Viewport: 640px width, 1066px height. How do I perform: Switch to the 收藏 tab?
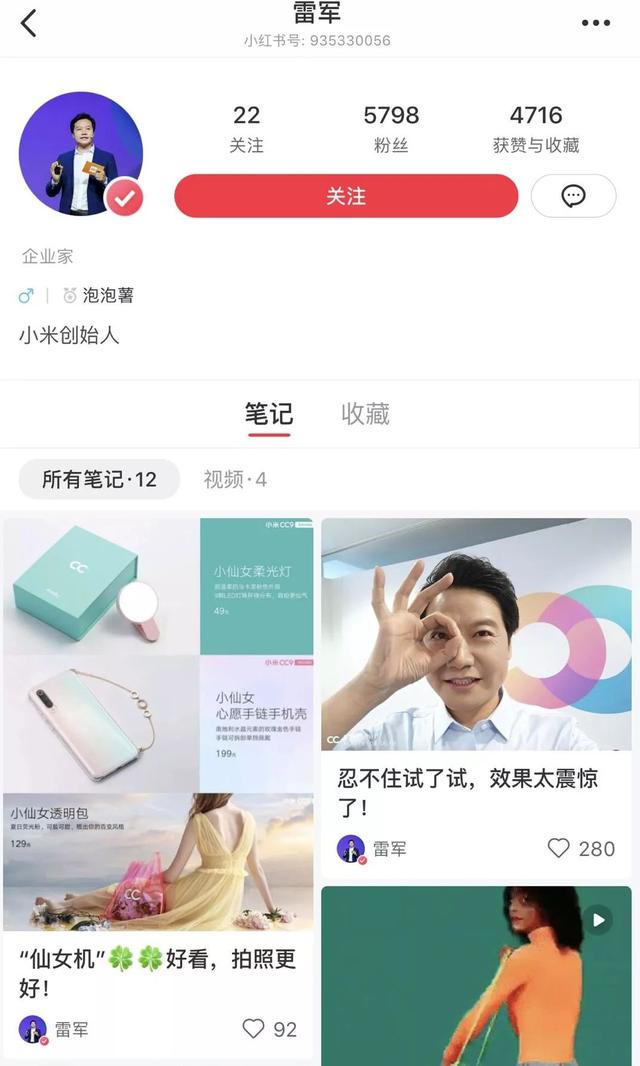tap(365, 414)
